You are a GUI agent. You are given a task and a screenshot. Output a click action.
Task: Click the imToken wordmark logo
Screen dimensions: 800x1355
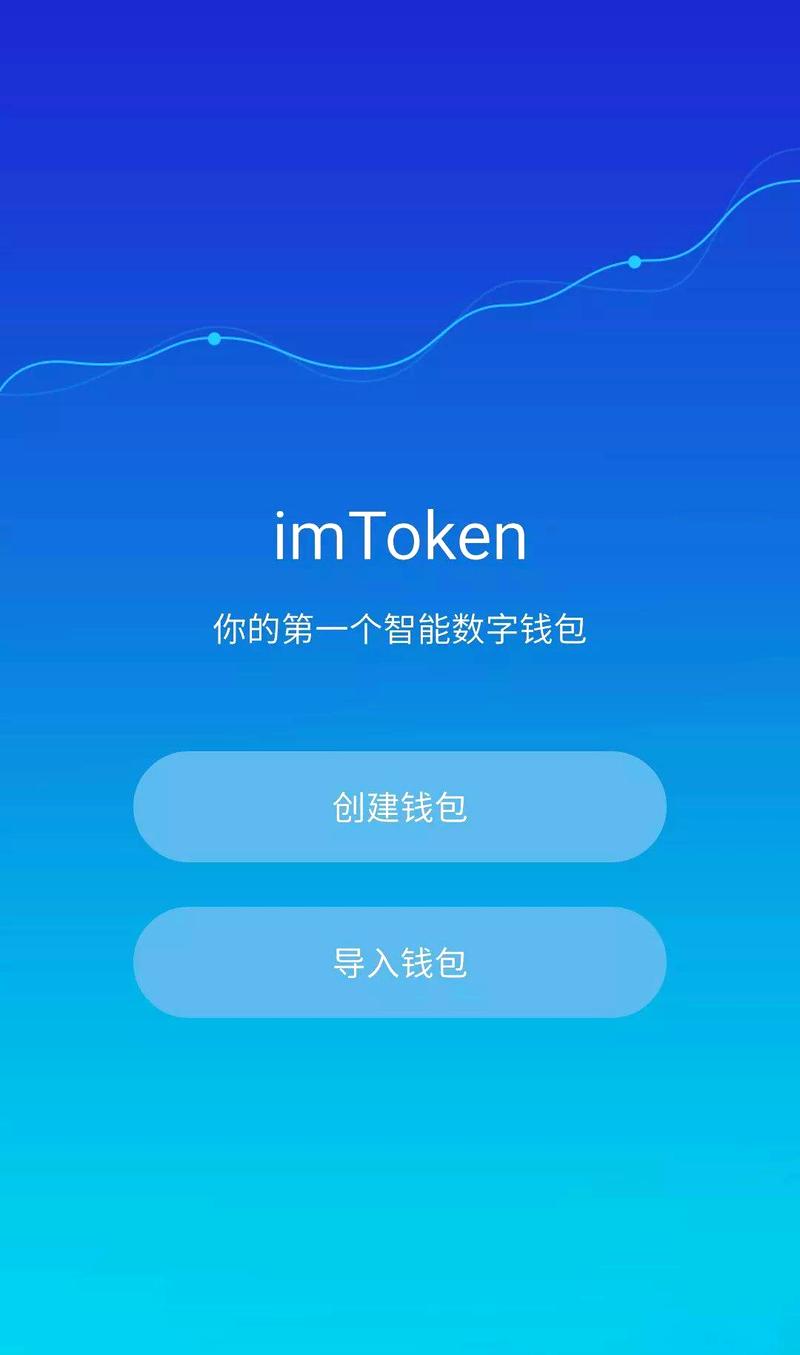point(400,537)
